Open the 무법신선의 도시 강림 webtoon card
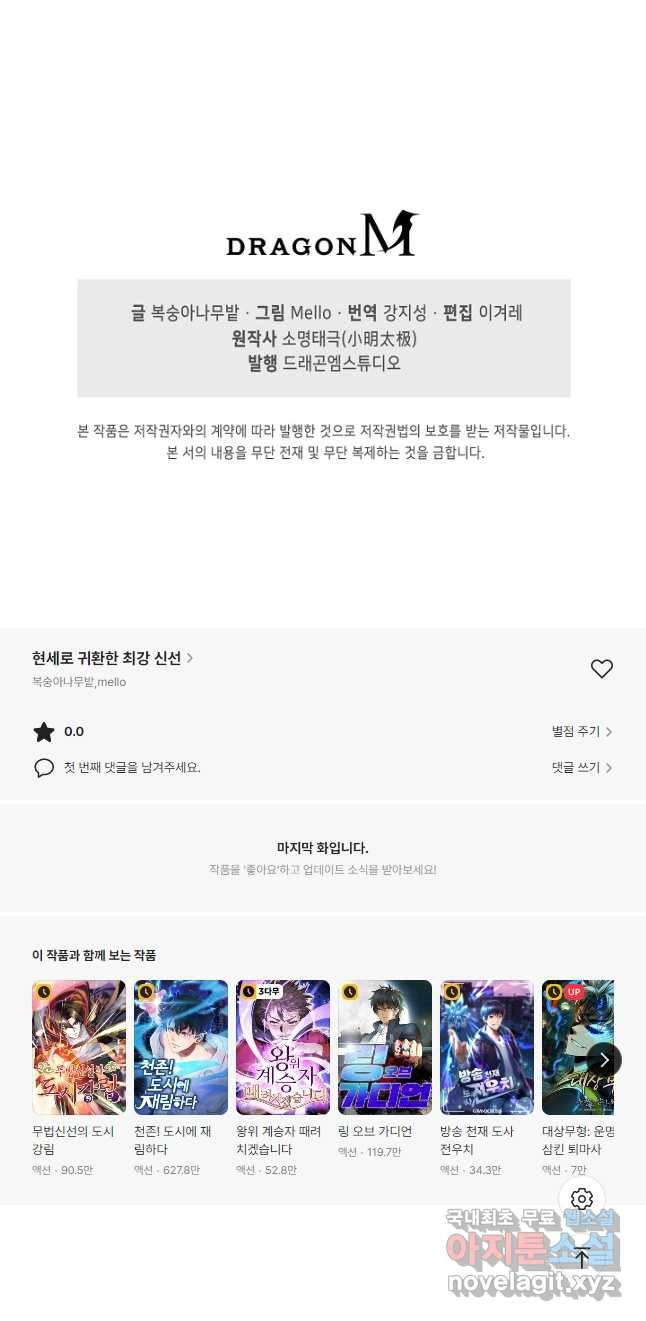This screenshot has height=1321, width=646. [x=79, y=1047]
